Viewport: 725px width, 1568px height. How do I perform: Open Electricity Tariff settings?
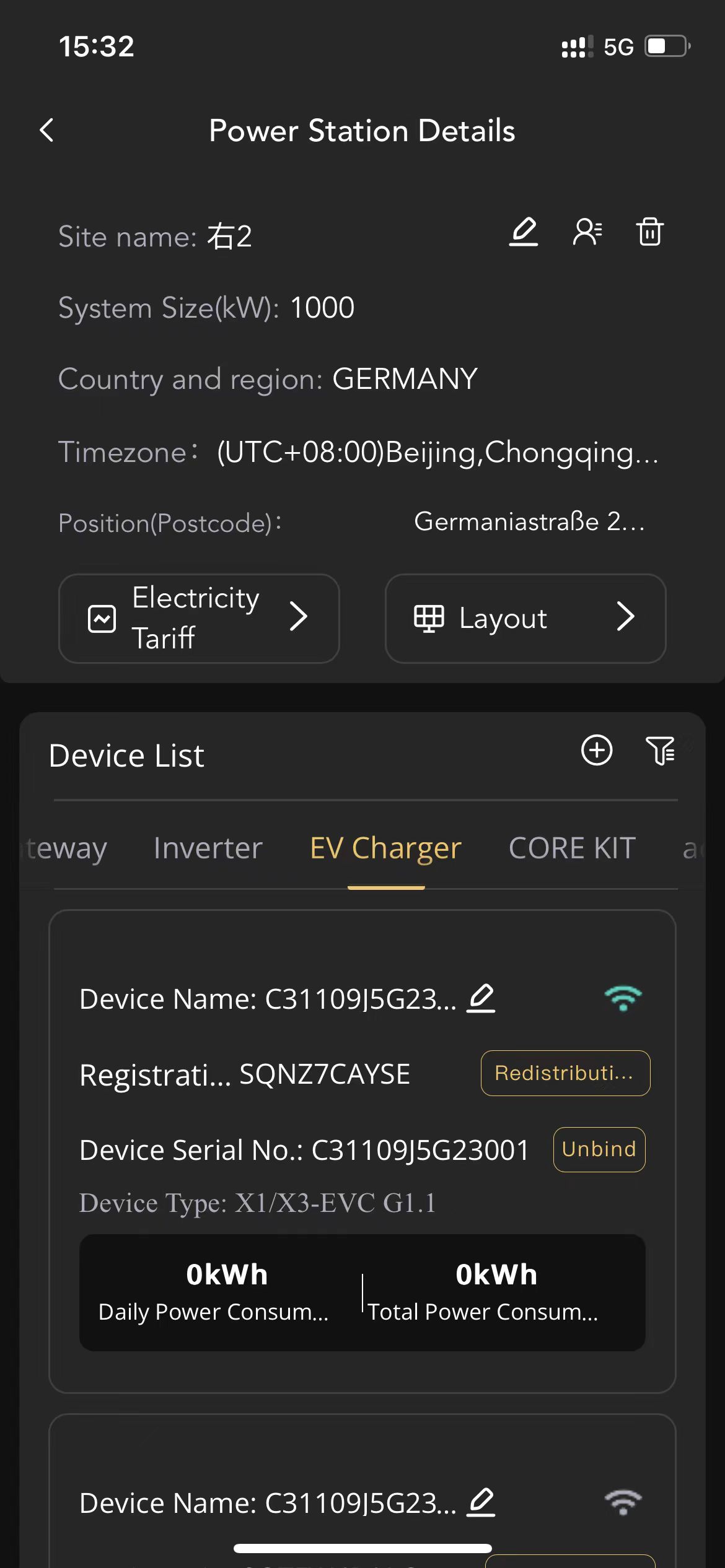(199, 618)
